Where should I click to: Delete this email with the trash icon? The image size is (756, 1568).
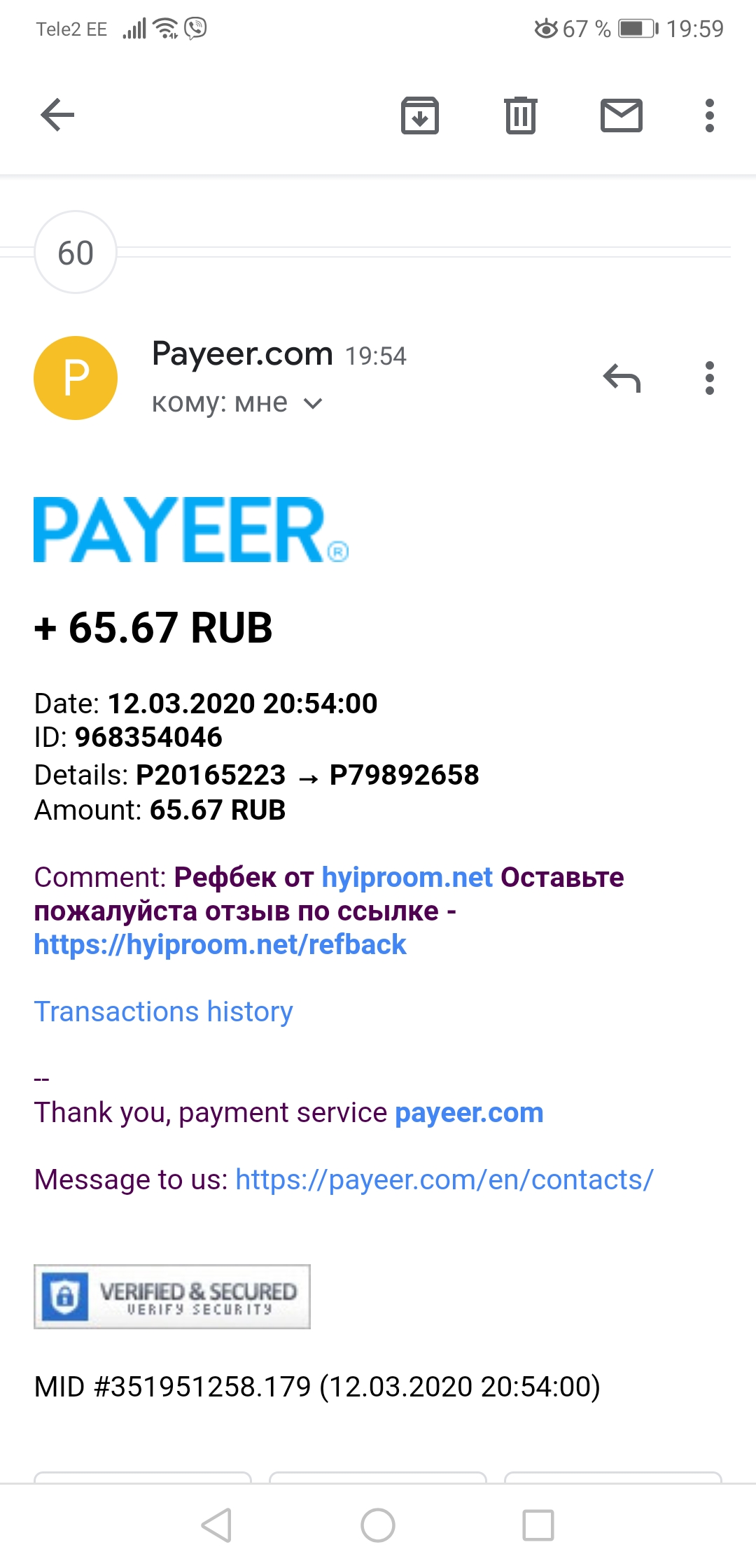(521, 115)
